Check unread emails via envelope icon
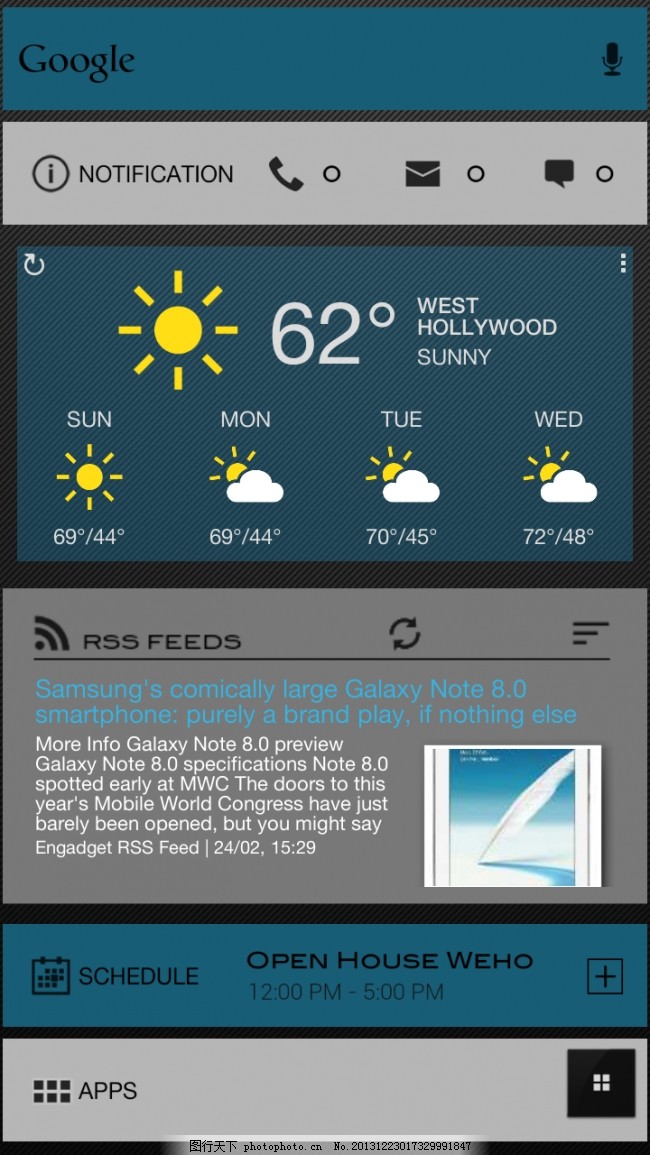This screenshot has width=650, height=1155. click(423, 174)
